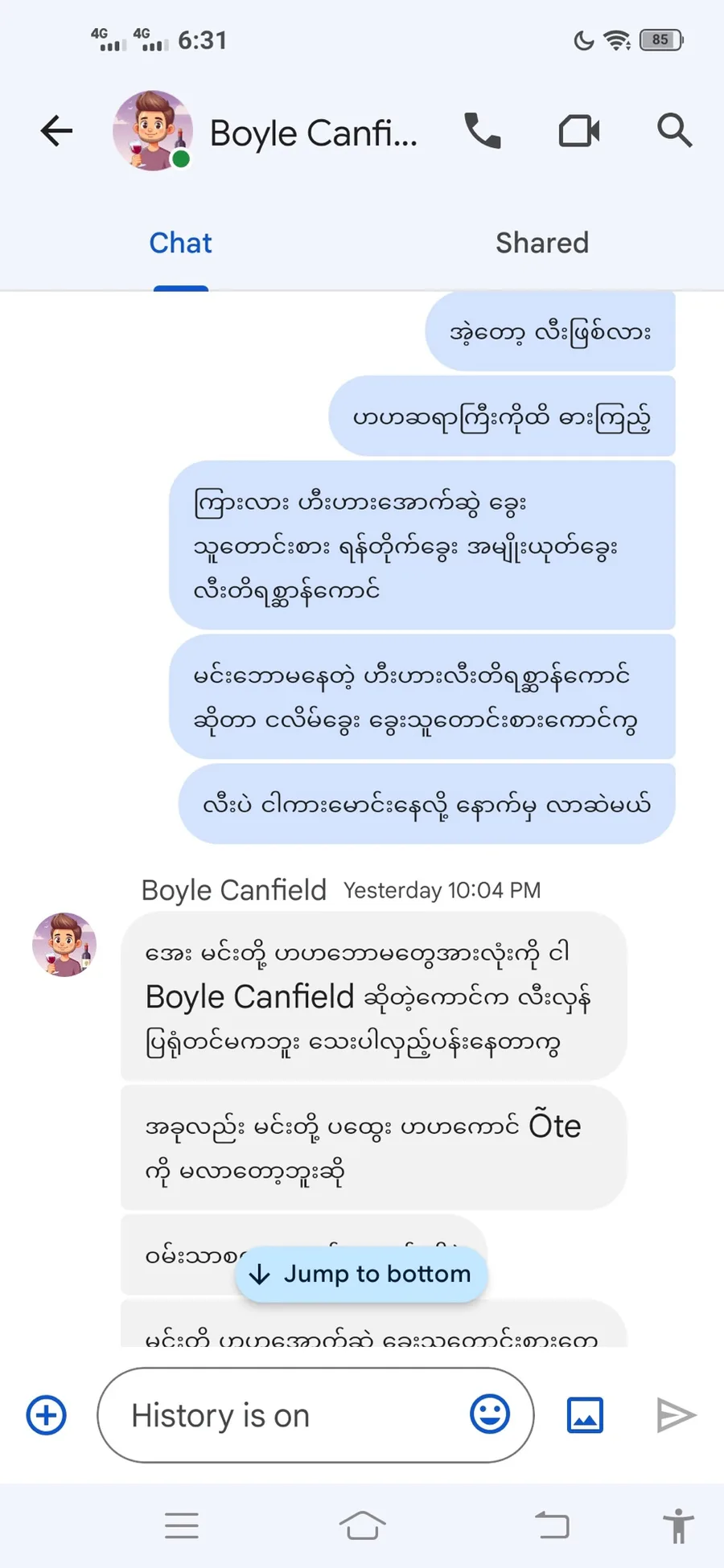The width and height of the screenshot is (724, 1568).
Task: Go back using the top arrow
Action: pos(56,131)
